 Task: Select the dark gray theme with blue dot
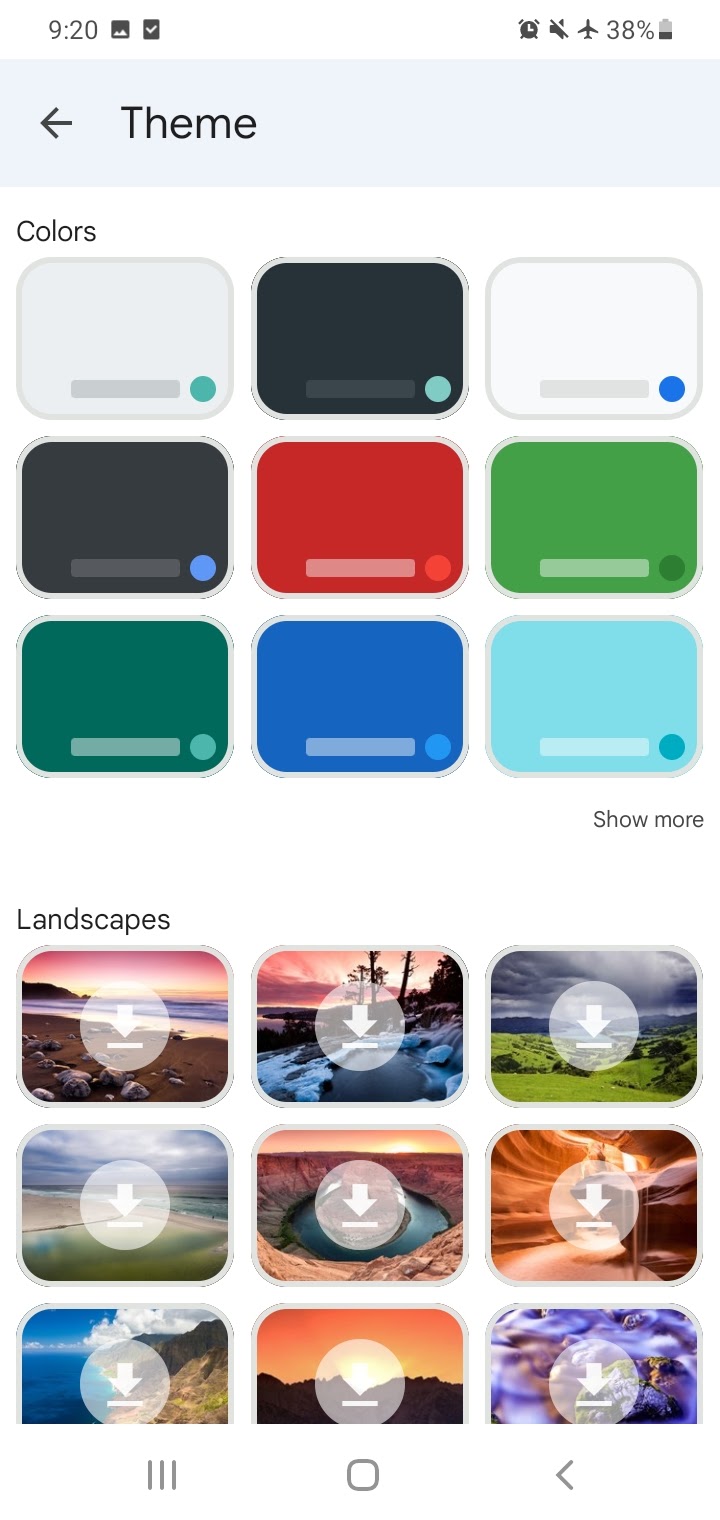tap(125, 517)
